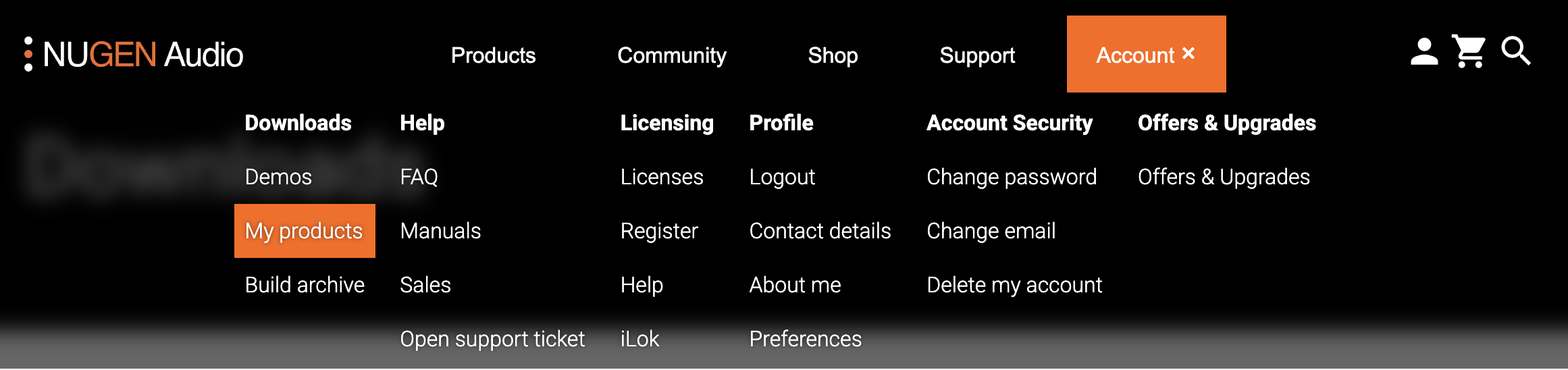Open the Build archive link

(x=305, y=285)
